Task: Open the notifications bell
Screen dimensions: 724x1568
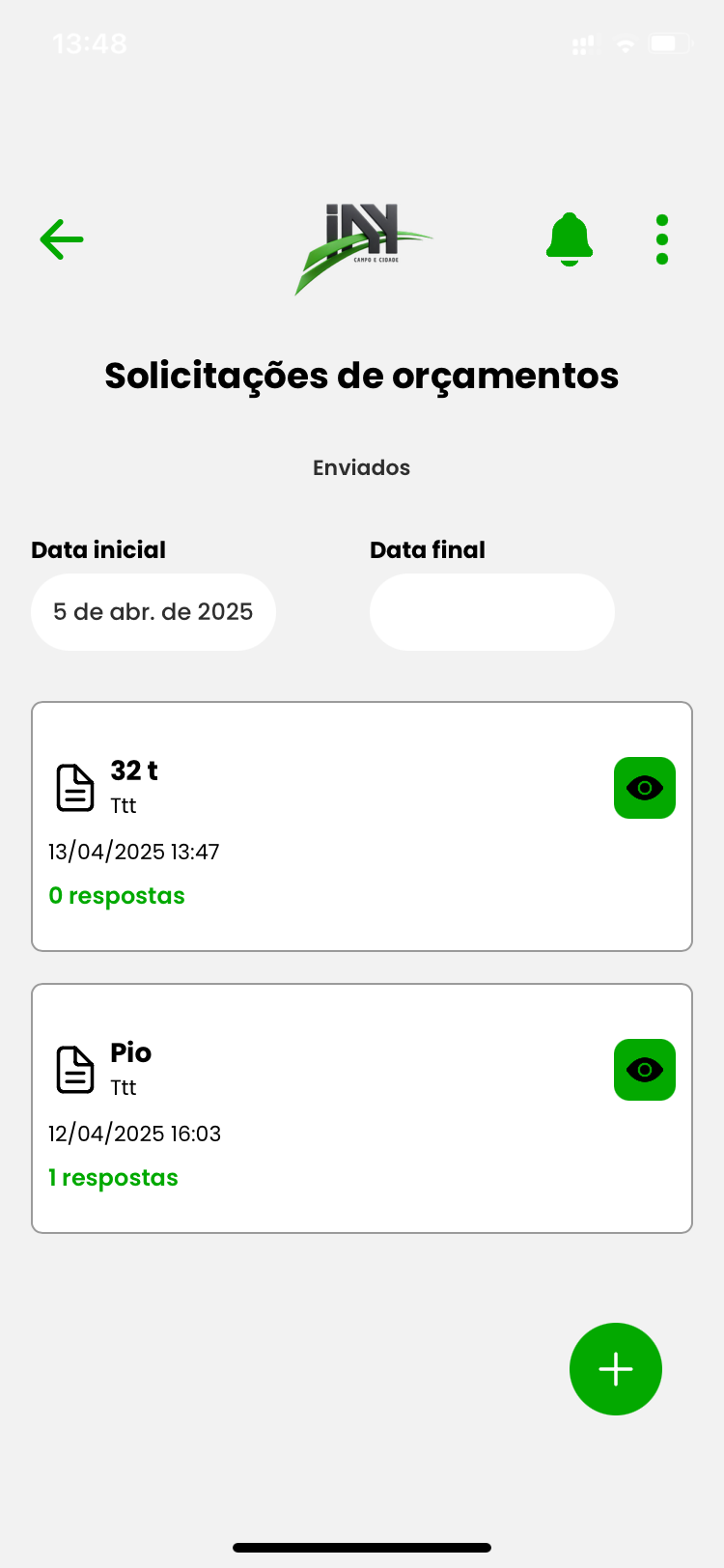Action: pos(570,239)
